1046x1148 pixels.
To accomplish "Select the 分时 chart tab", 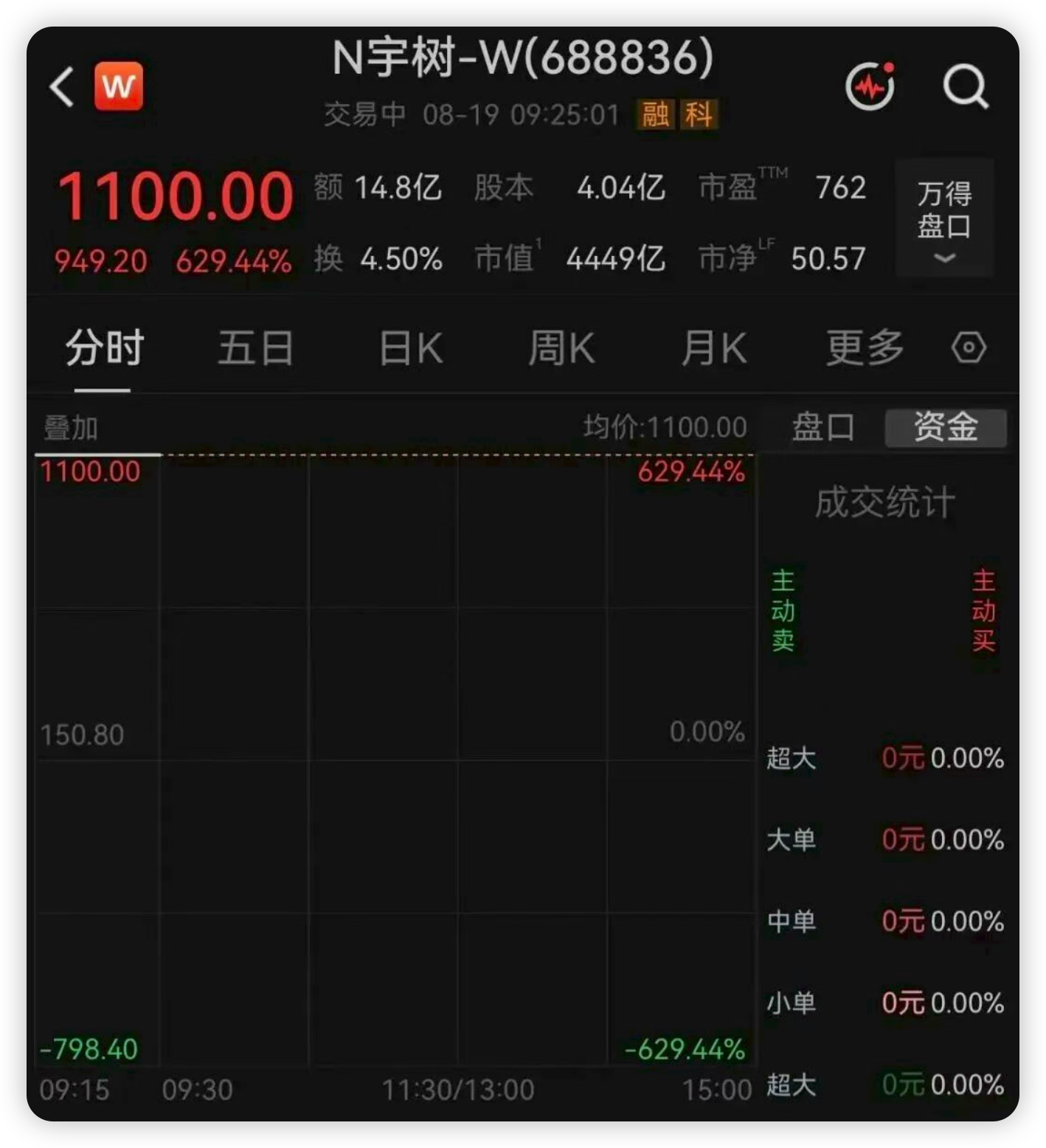I will pos(104,348).
